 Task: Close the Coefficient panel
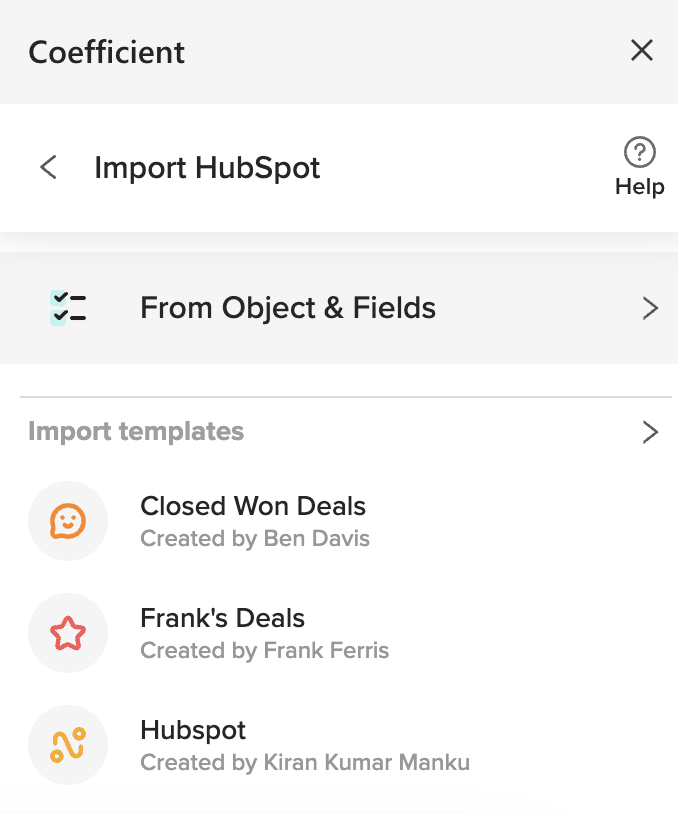[641, 51]
